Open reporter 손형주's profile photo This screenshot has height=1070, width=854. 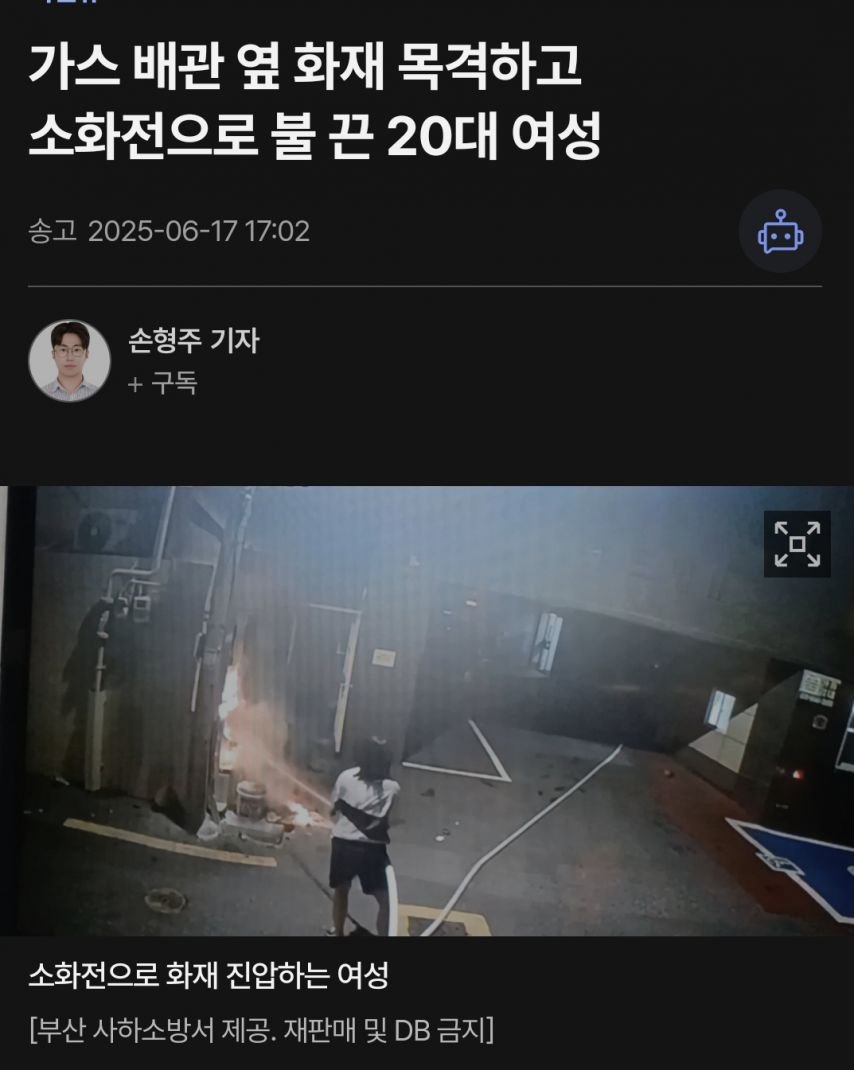coord(69,361)
